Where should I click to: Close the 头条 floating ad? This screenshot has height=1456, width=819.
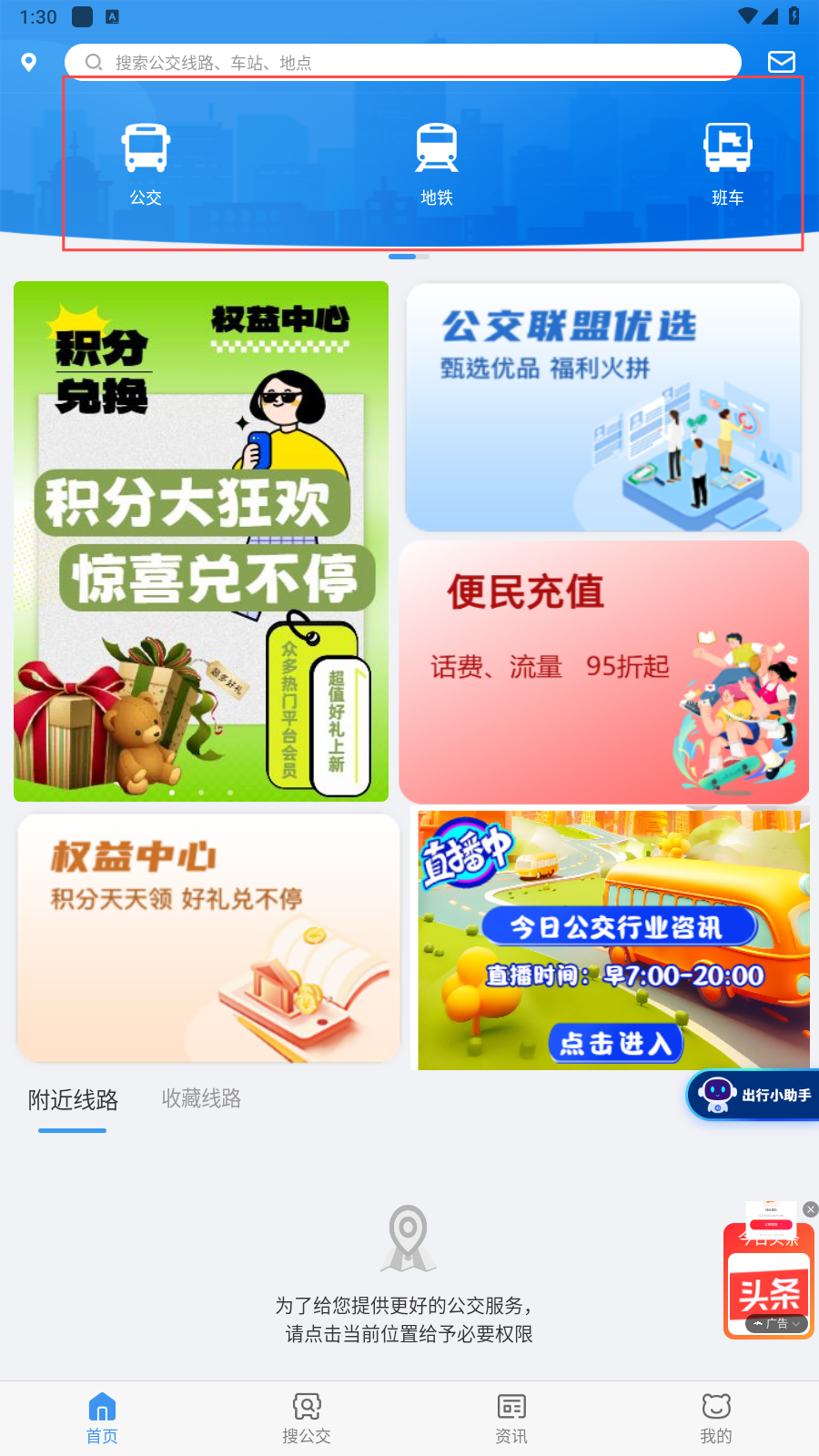coord(810,1209)
